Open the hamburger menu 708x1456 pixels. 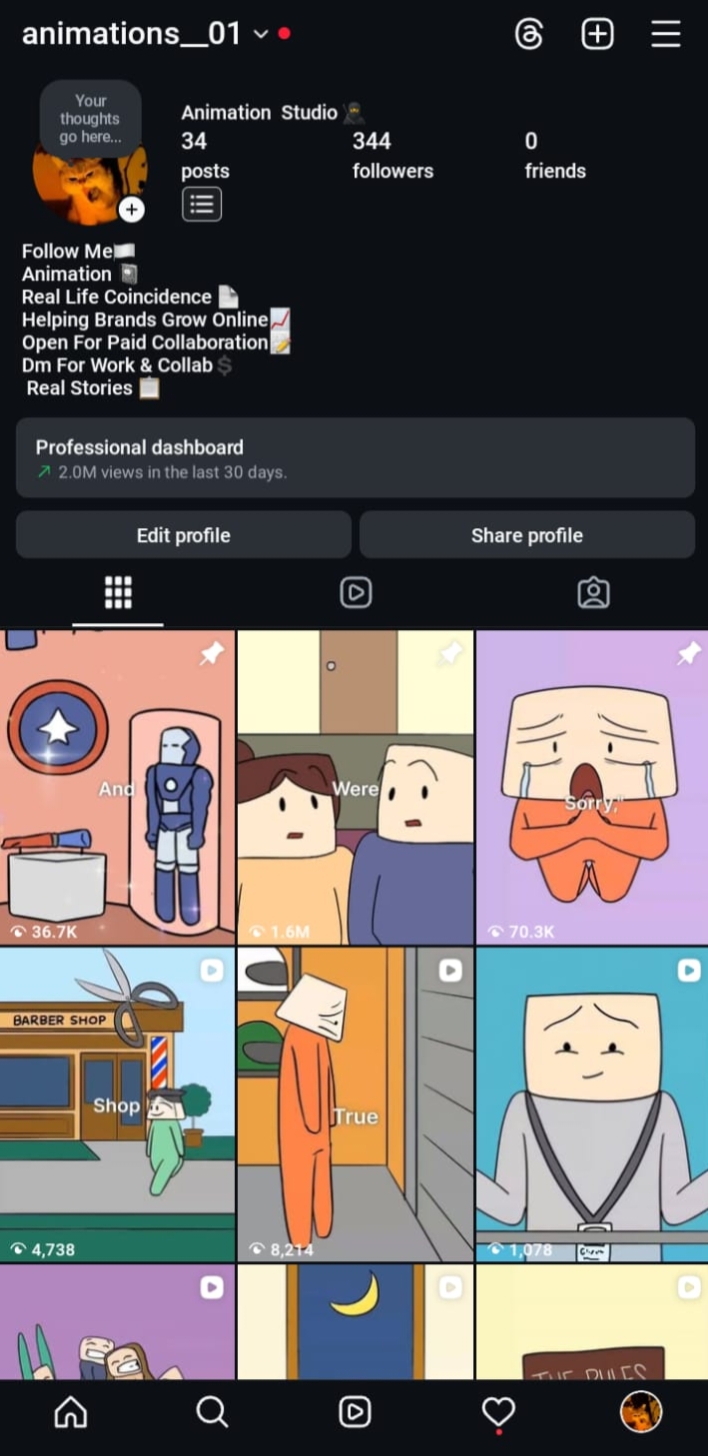(666, 35)
